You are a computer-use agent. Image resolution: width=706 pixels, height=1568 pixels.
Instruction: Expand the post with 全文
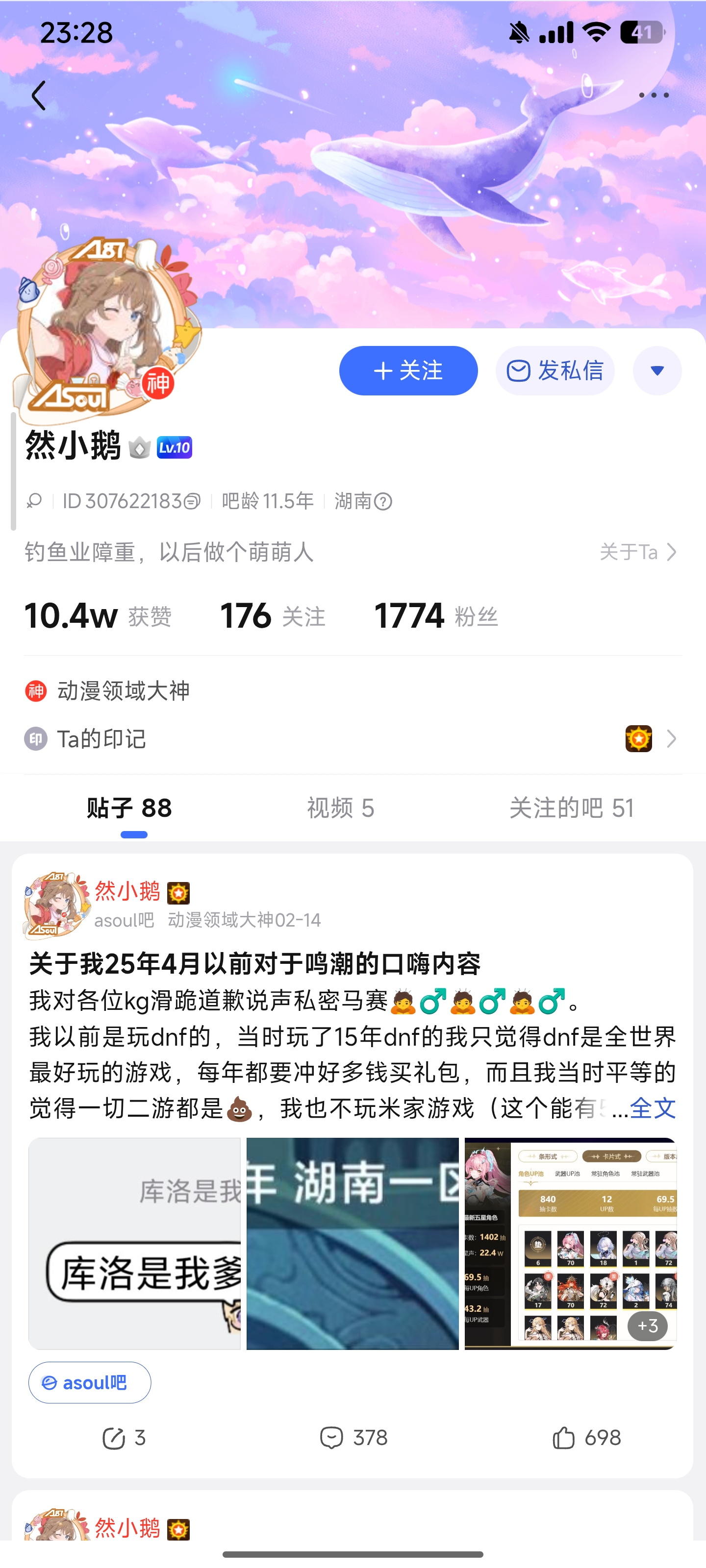[653, 1108]
